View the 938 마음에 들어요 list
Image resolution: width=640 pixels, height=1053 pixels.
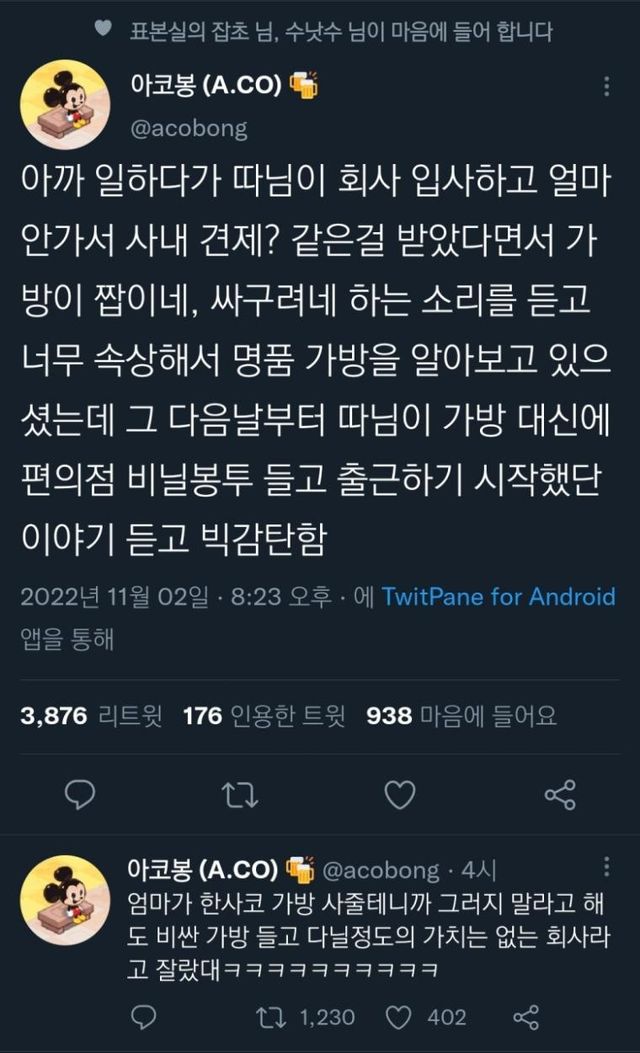[x=461, y=716]
